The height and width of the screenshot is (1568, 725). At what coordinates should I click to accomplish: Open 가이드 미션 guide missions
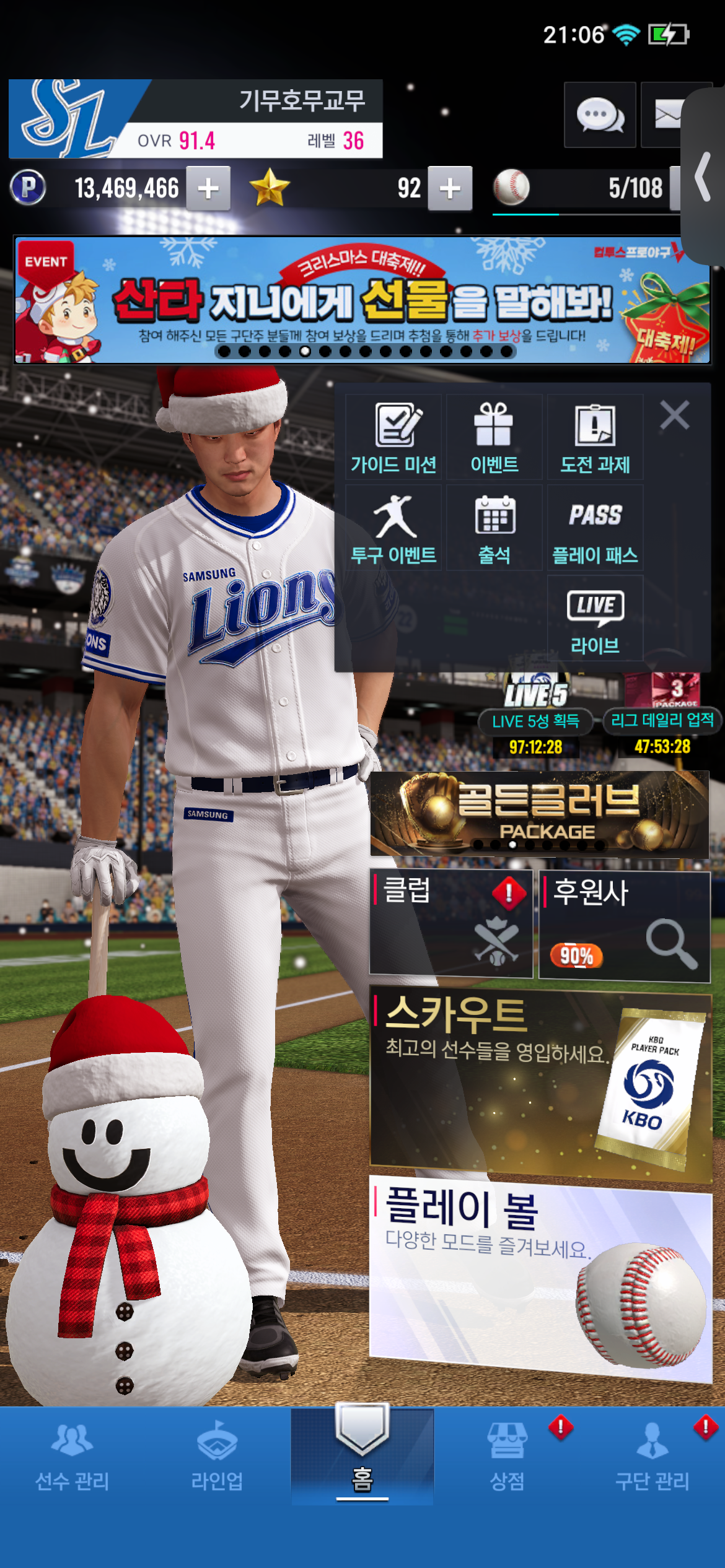pos(393,437)
